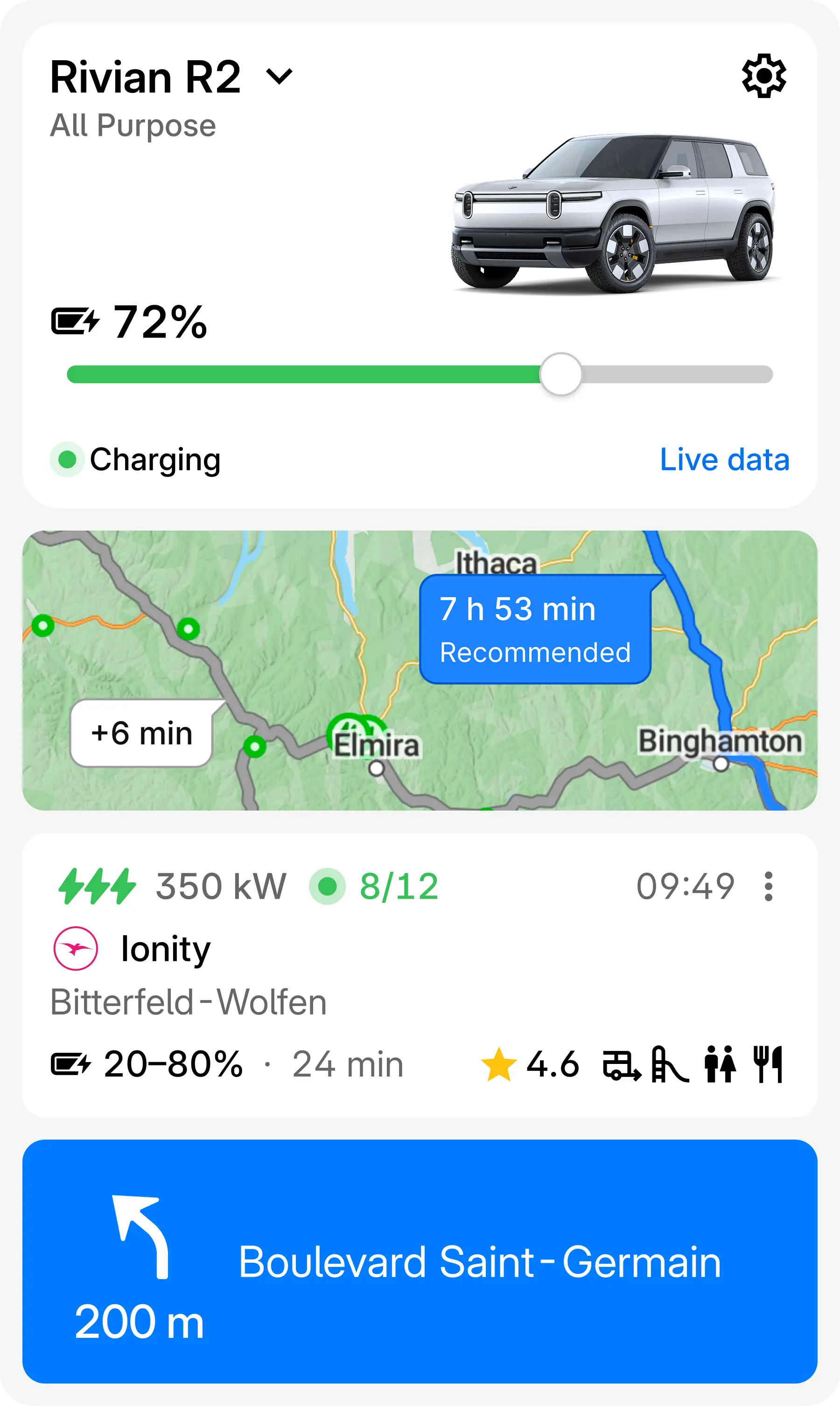Adjust the battery charge level slider
Viewport: 840px width, 1406px height.
click(561, 372)
